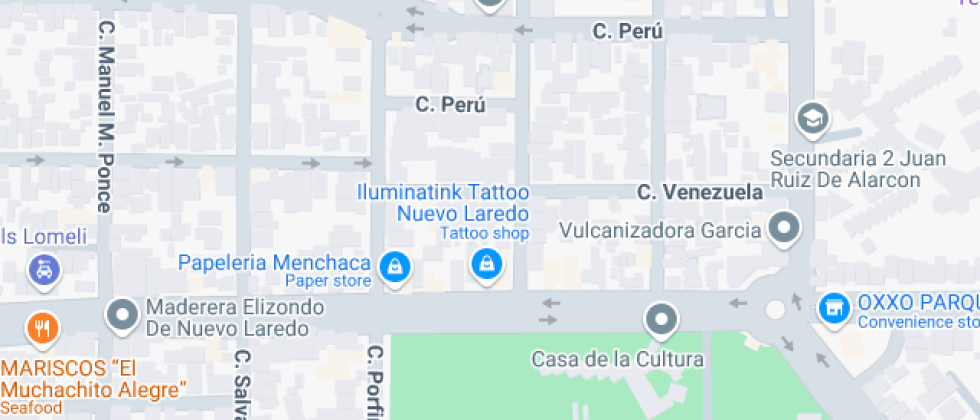Select the Iluminatink Tattoo Nuevo Laredo pin
Viewport: 980px width, 420px height.
tap(486, 264)
